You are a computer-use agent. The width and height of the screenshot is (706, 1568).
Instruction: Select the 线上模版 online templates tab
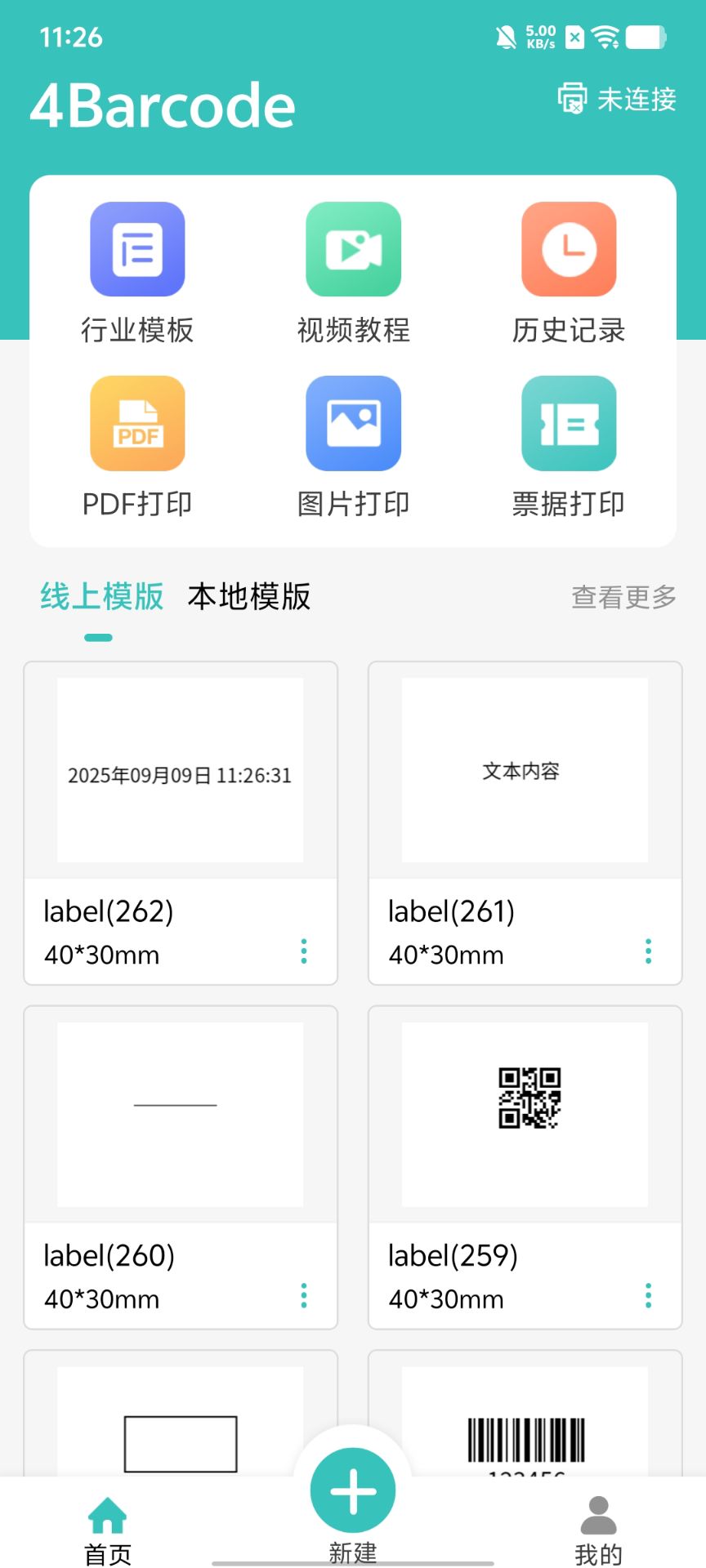tap(103, 597)
